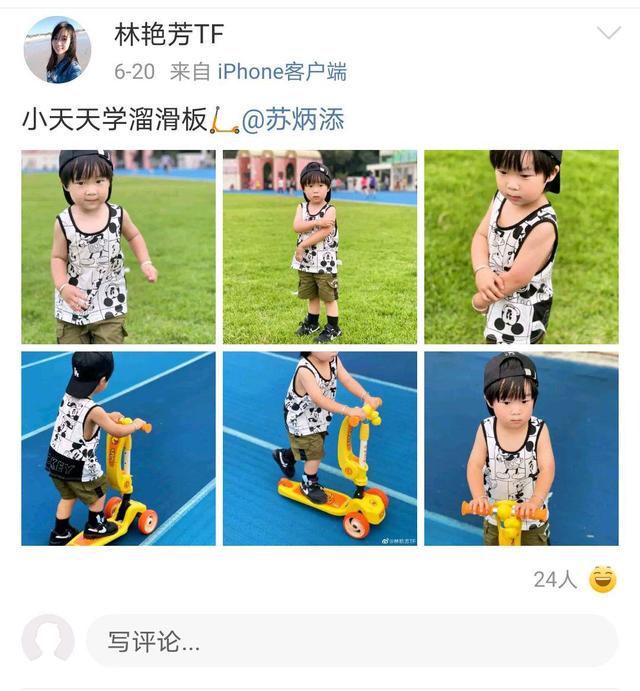The height and width of the screenshot is (691, 640).
Task: Expand the post options chevron
Action: 608,34
